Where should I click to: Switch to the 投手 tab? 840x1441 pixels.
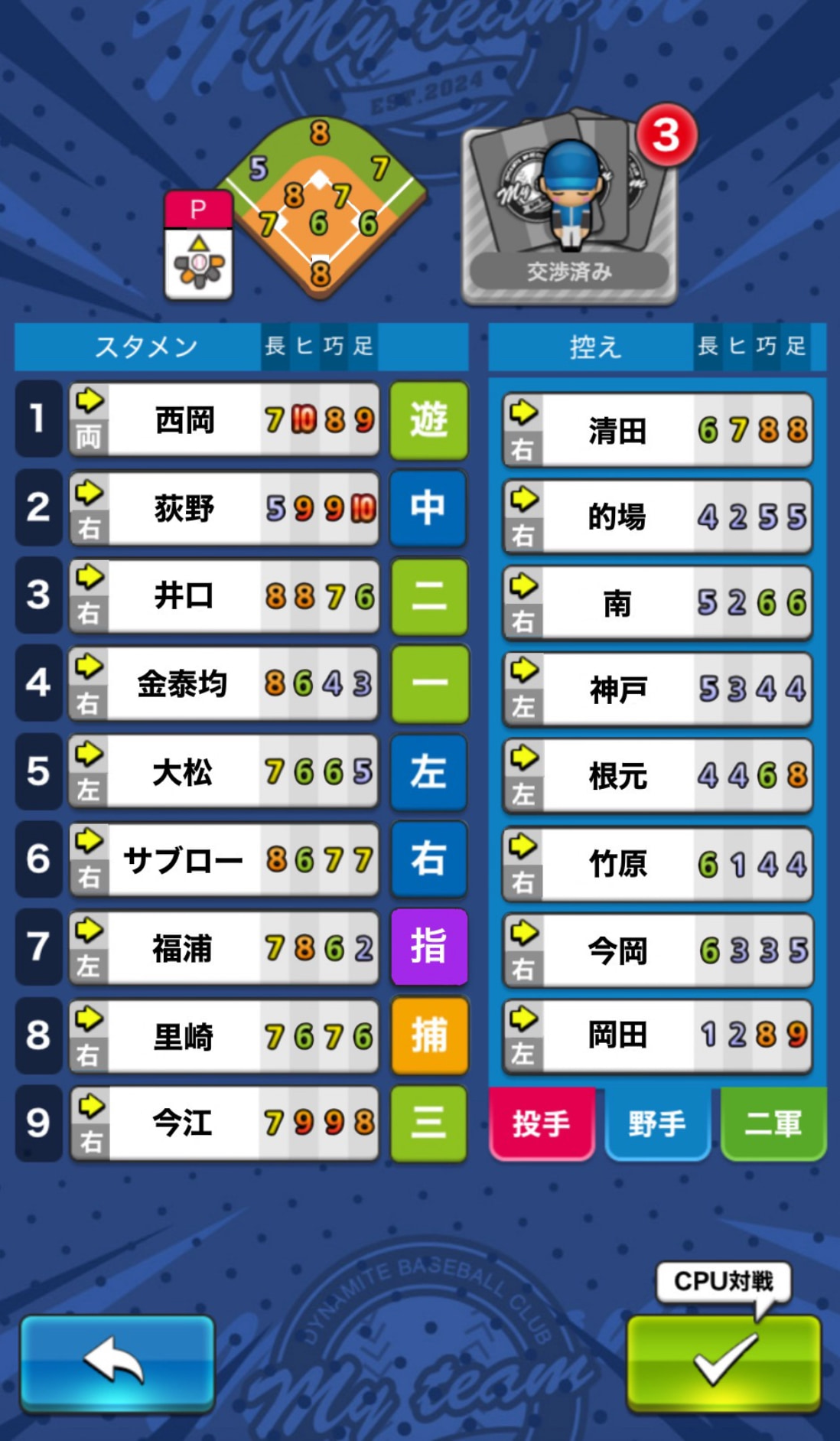tap(542, 1123)
